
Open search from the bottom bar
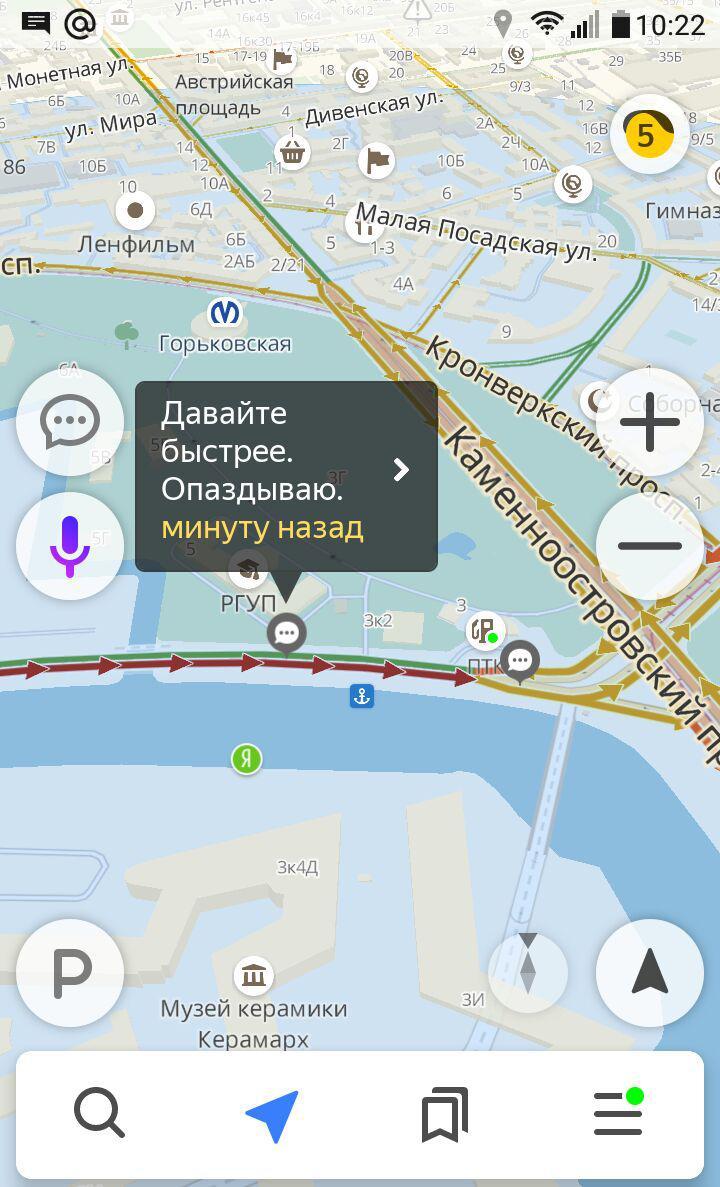pyautogui.click(x=99, y=1113)
